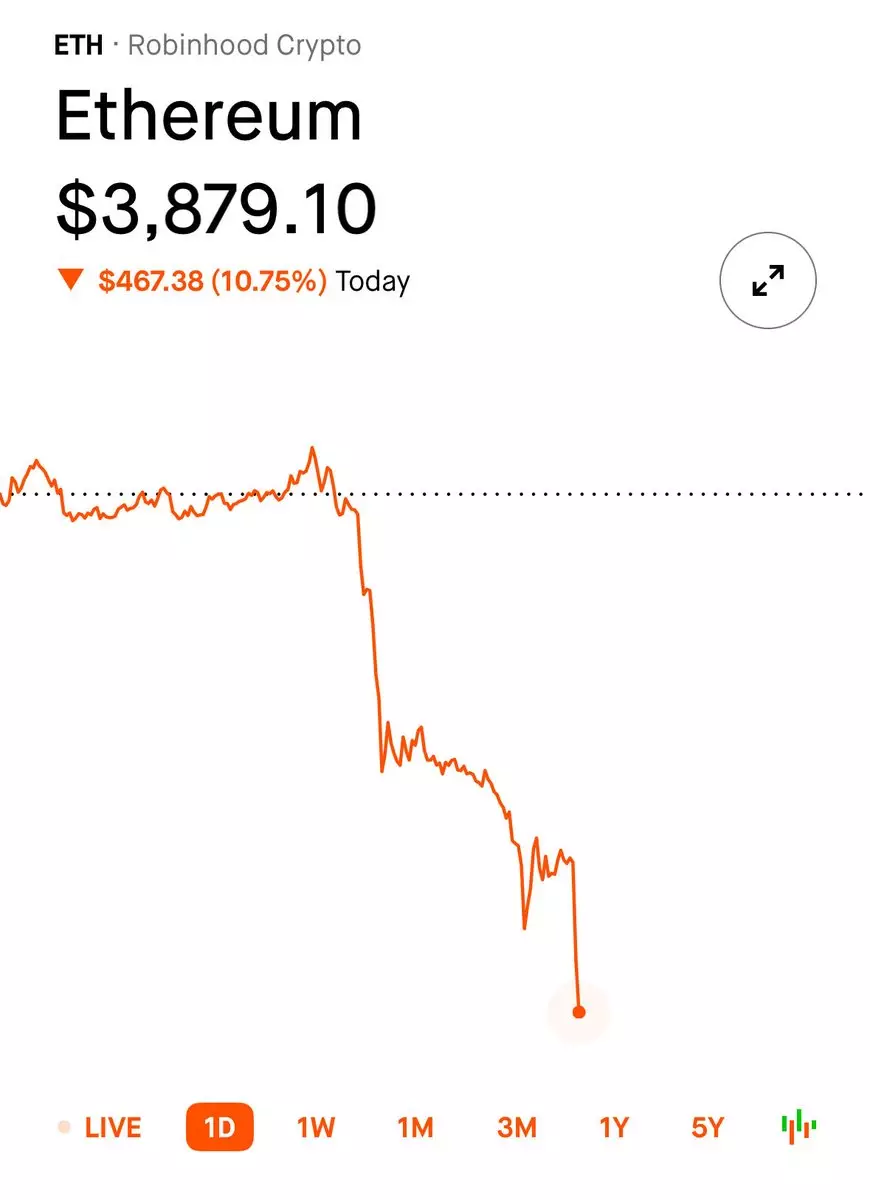Show the 1M price chart
Image resolution: width=870 pixels, height=1200 pixels.
pos(415,1128)
